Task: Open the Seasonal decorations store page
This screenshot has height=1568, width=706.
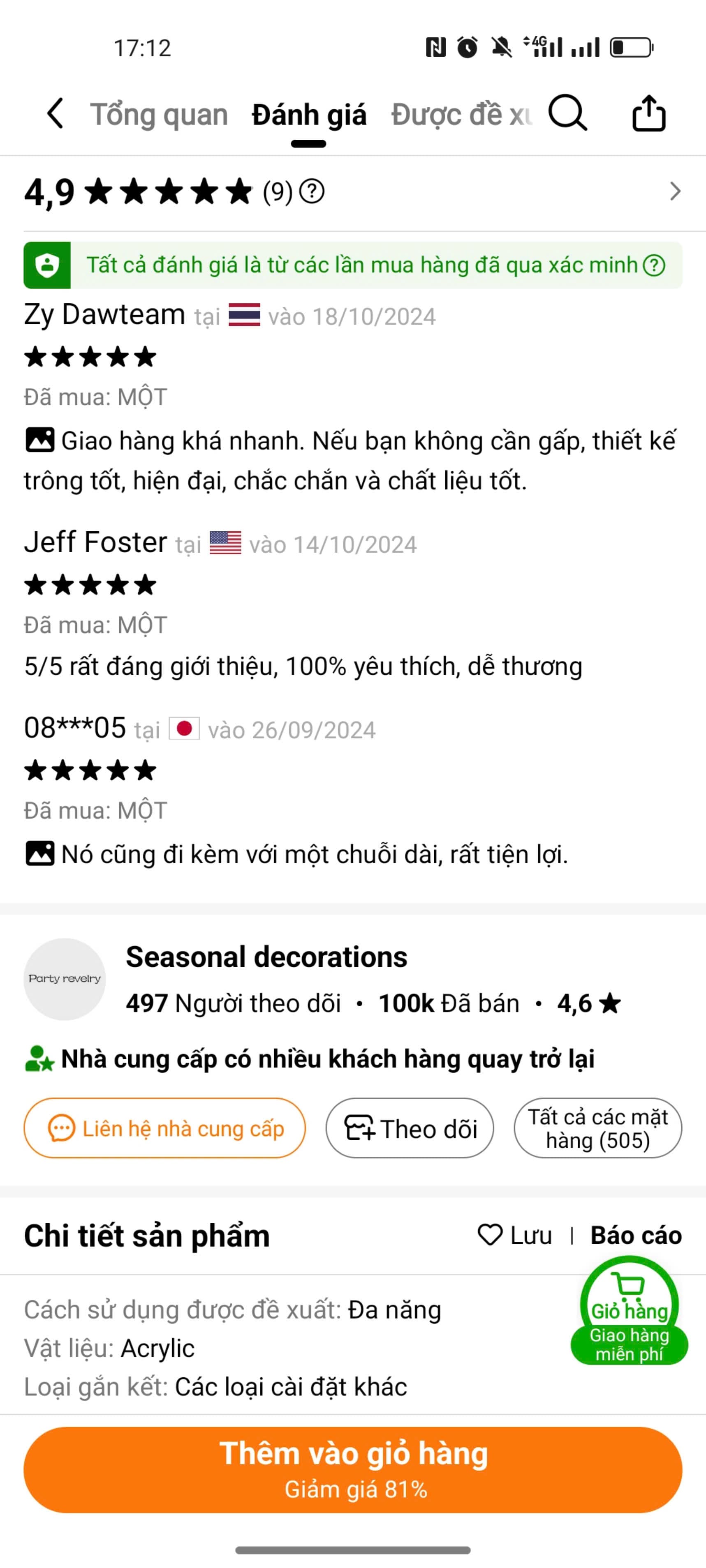Action: pos(266,957)
